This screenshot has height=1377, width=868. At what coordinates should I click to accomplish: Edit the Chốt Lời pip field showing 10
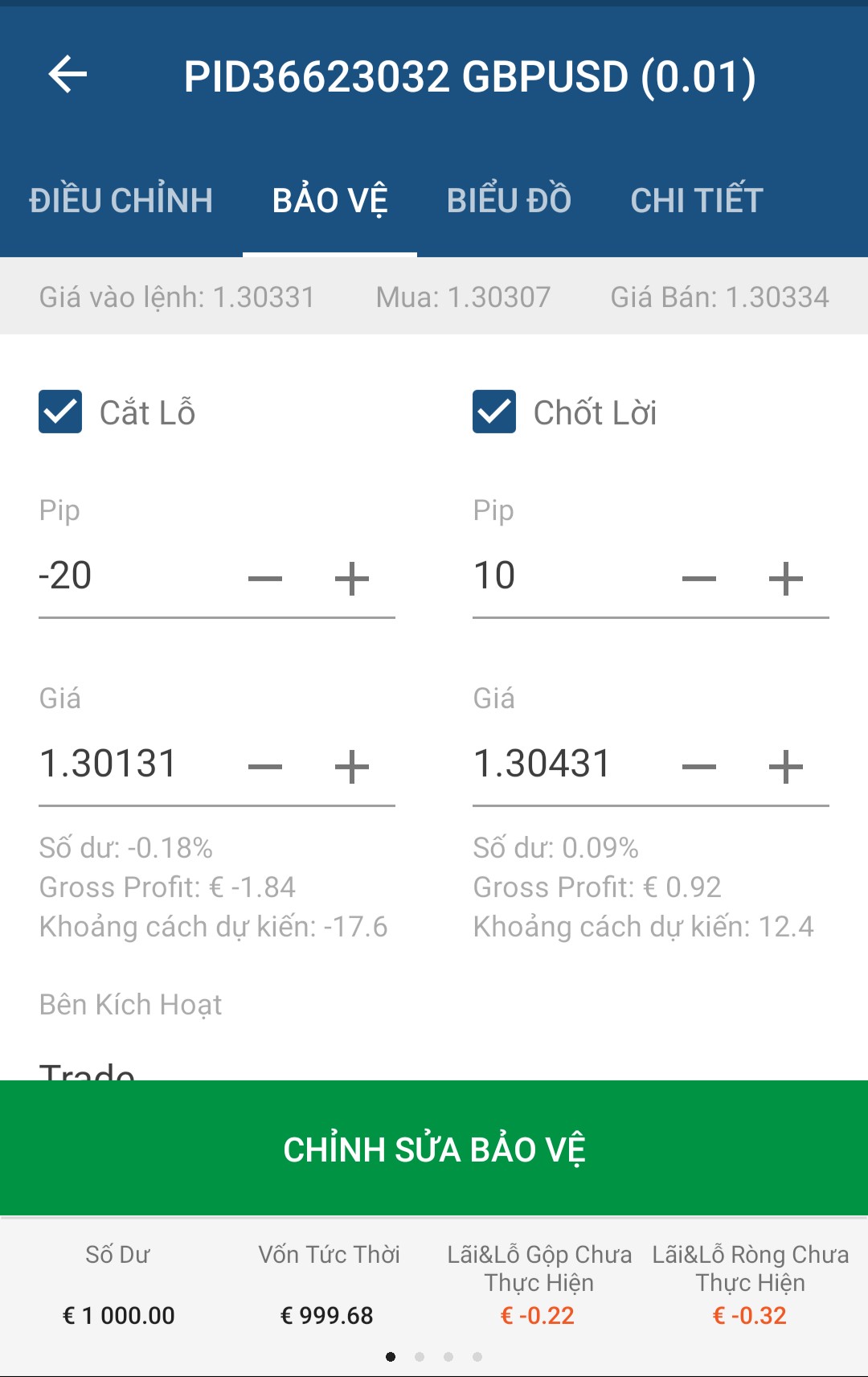point(563,576)
